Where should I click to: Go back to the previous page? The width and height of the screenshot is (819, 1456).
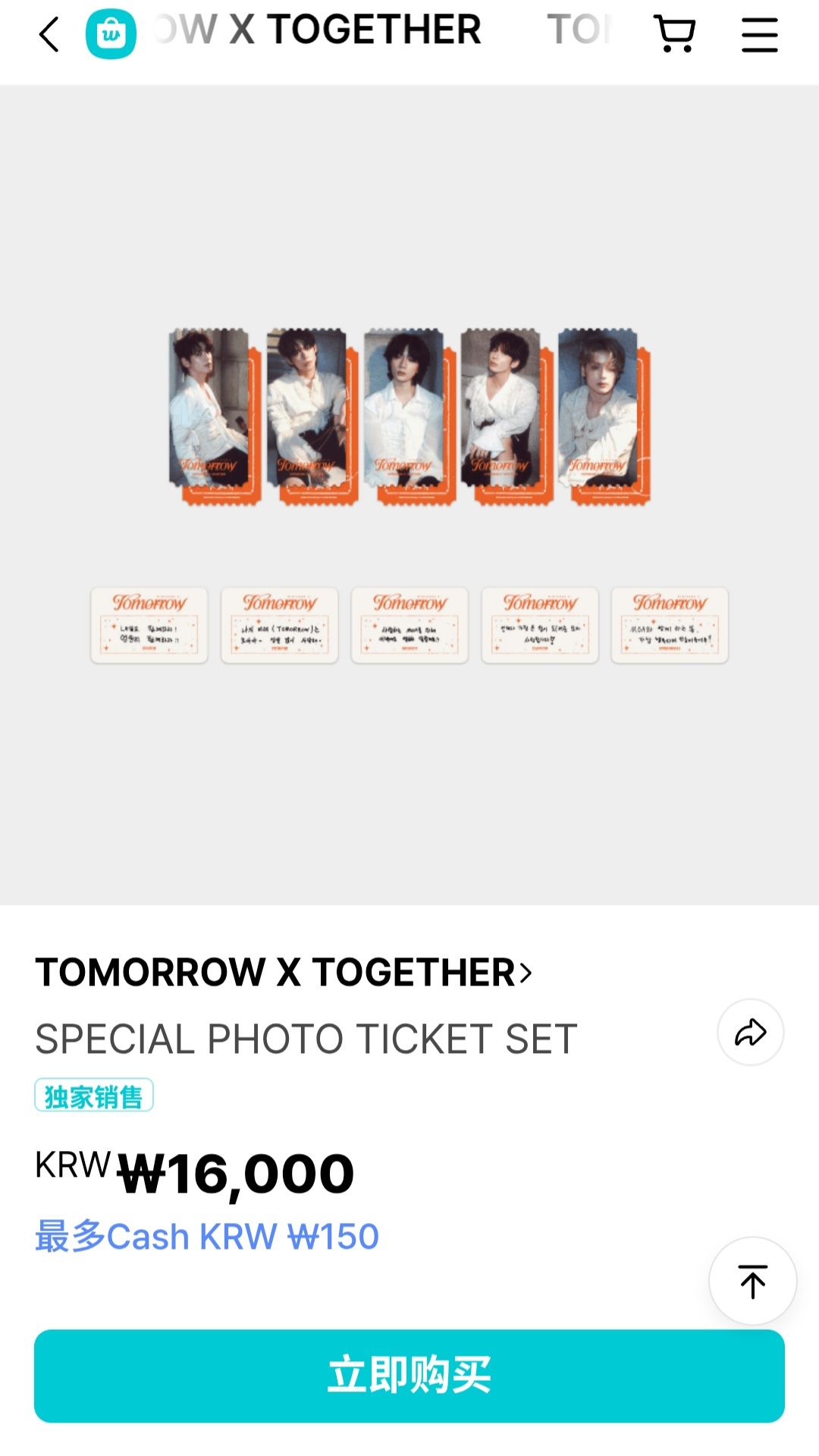click(x=49, y=35)
